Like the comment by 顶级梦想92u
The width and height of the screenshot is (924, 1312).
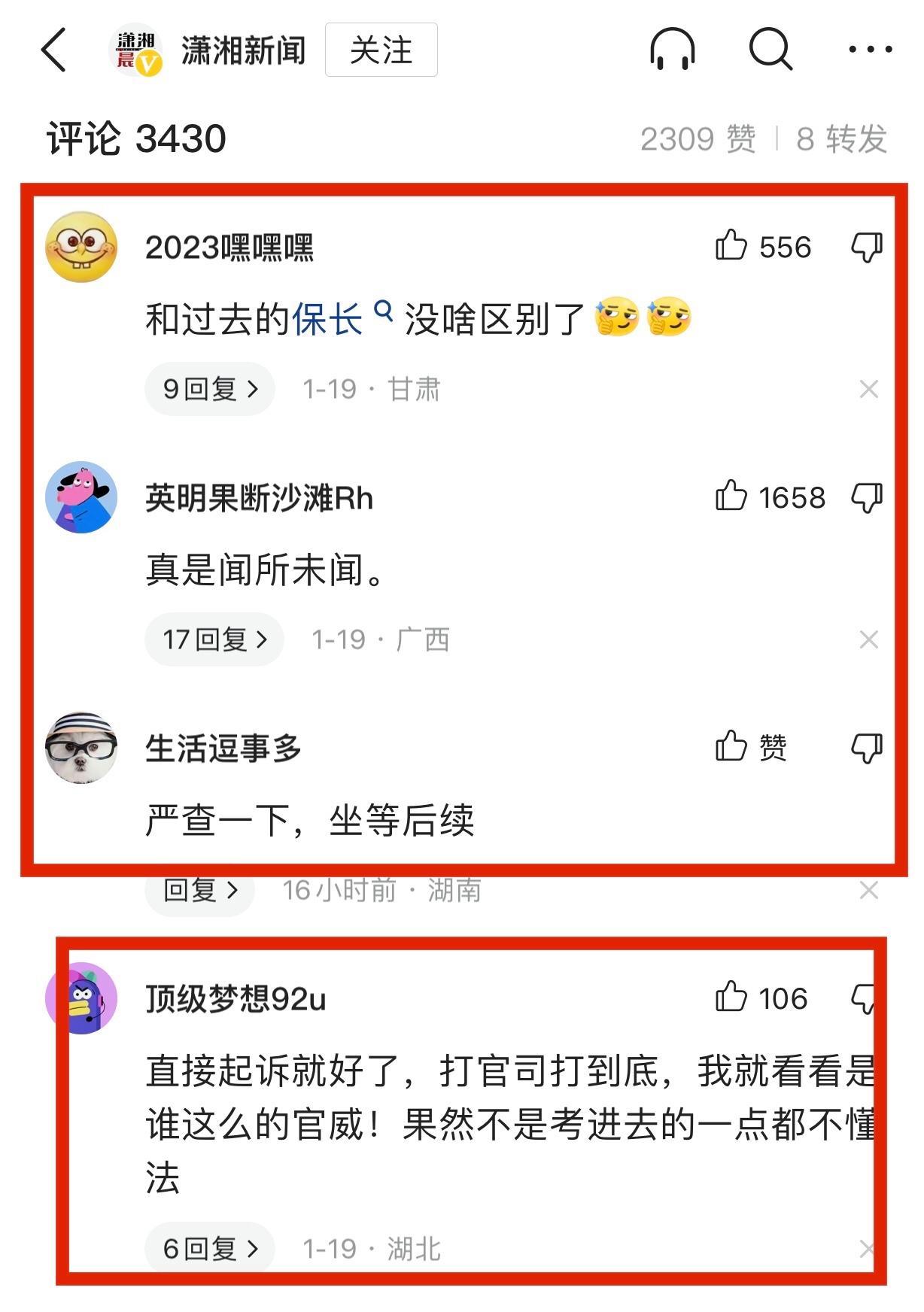click(x=731, y=998)
